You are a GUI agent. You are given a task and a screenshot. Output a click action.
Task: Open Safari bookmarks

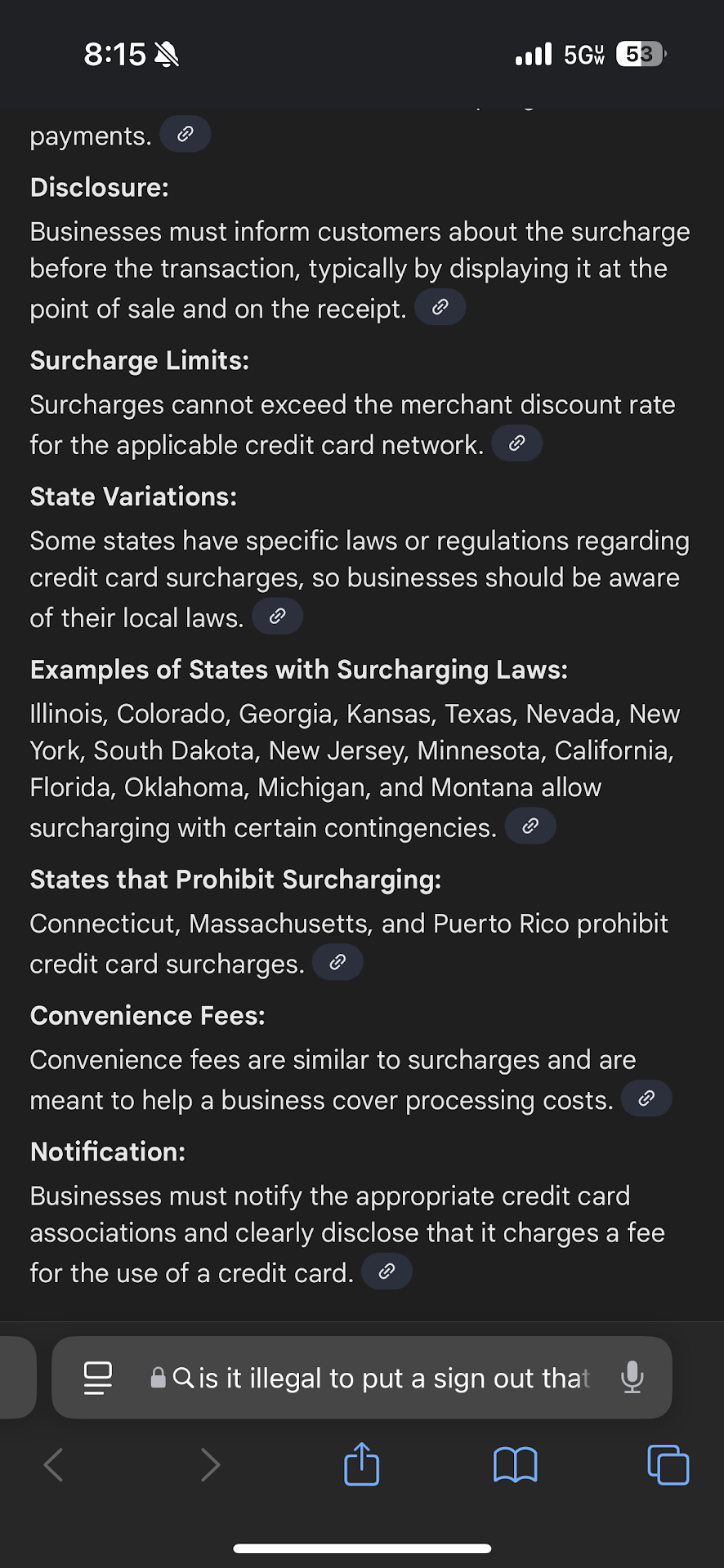(515, 1464)
